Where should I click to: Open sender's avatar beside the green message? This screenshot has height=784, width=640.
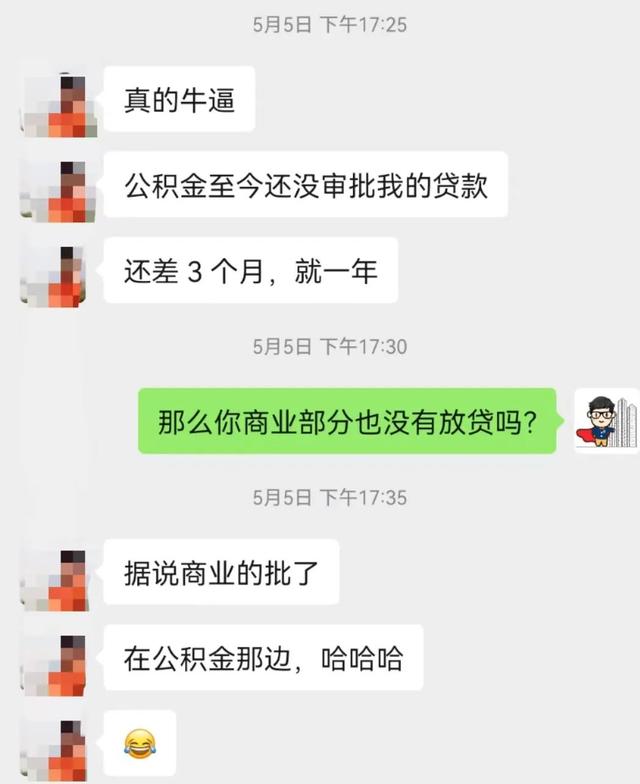click(606, 421)
